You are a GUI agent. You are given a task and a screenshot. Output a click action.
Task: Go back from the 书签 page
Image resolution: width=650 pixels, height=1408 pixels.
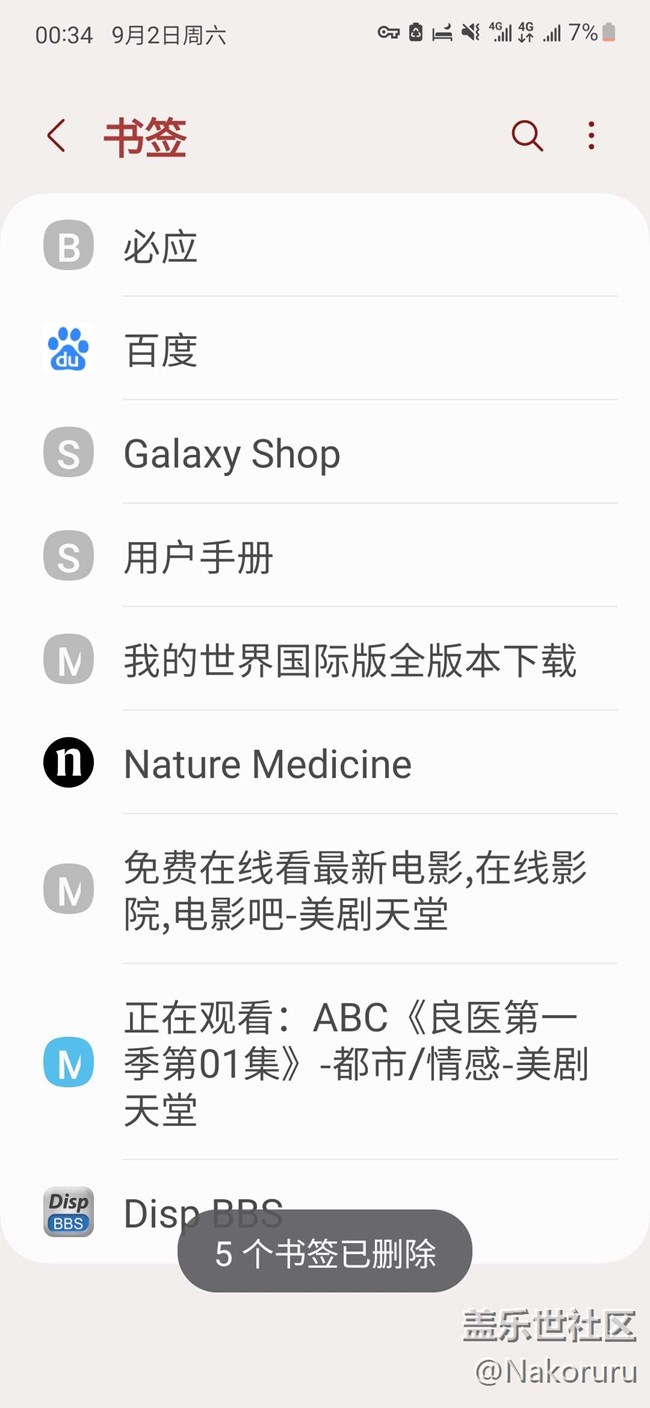(57, 136)
